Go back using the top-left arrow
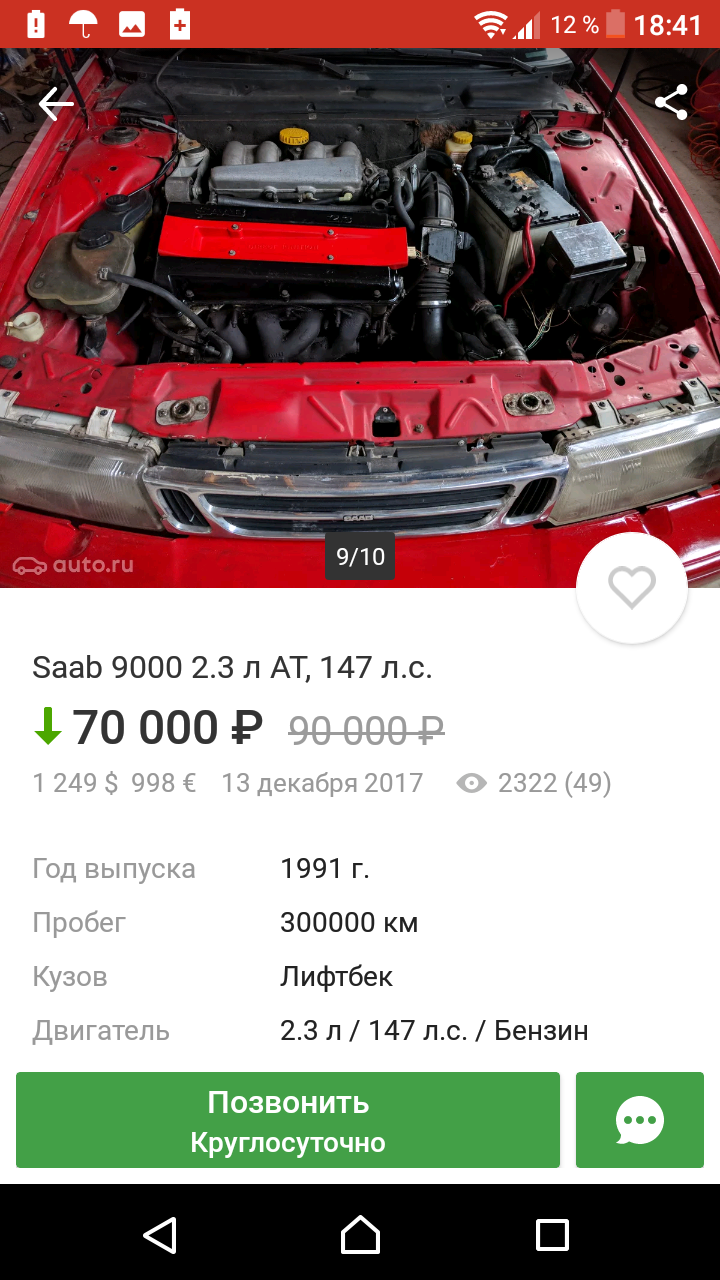This screenshot has height=1280, width=720. [x=56, y=103]
